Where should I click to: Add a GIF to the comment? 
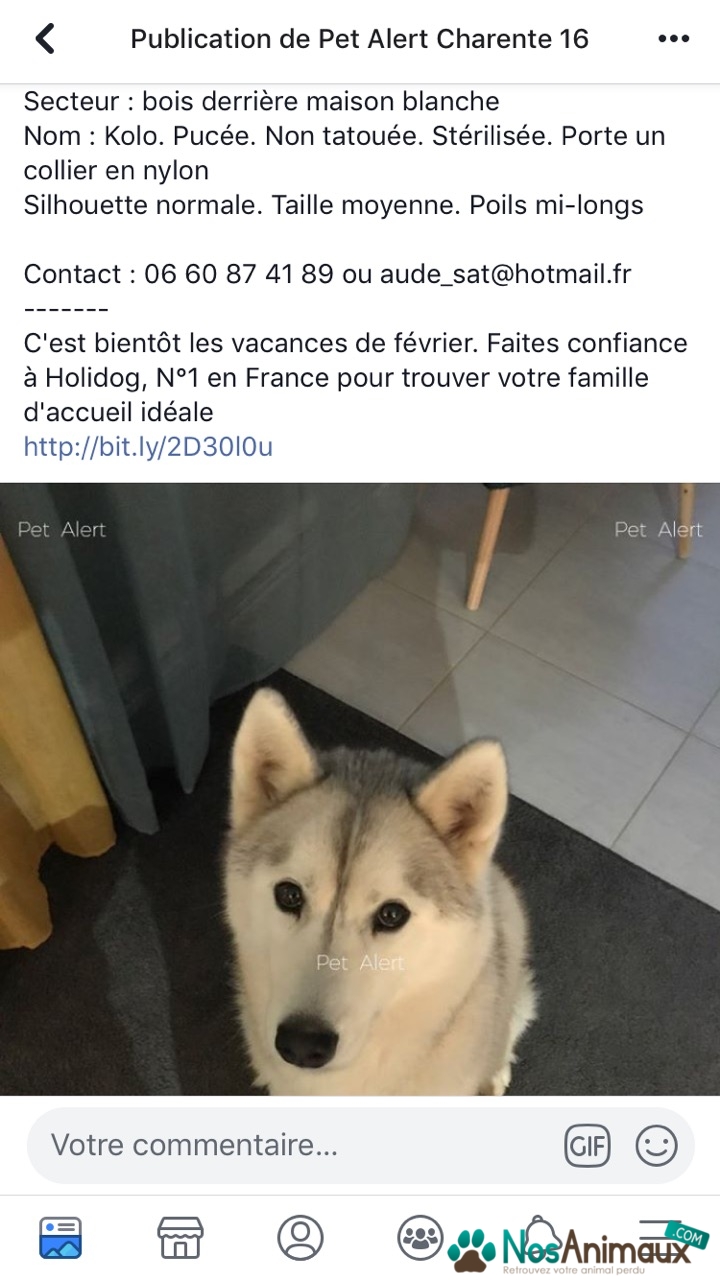pos(587,1145)
